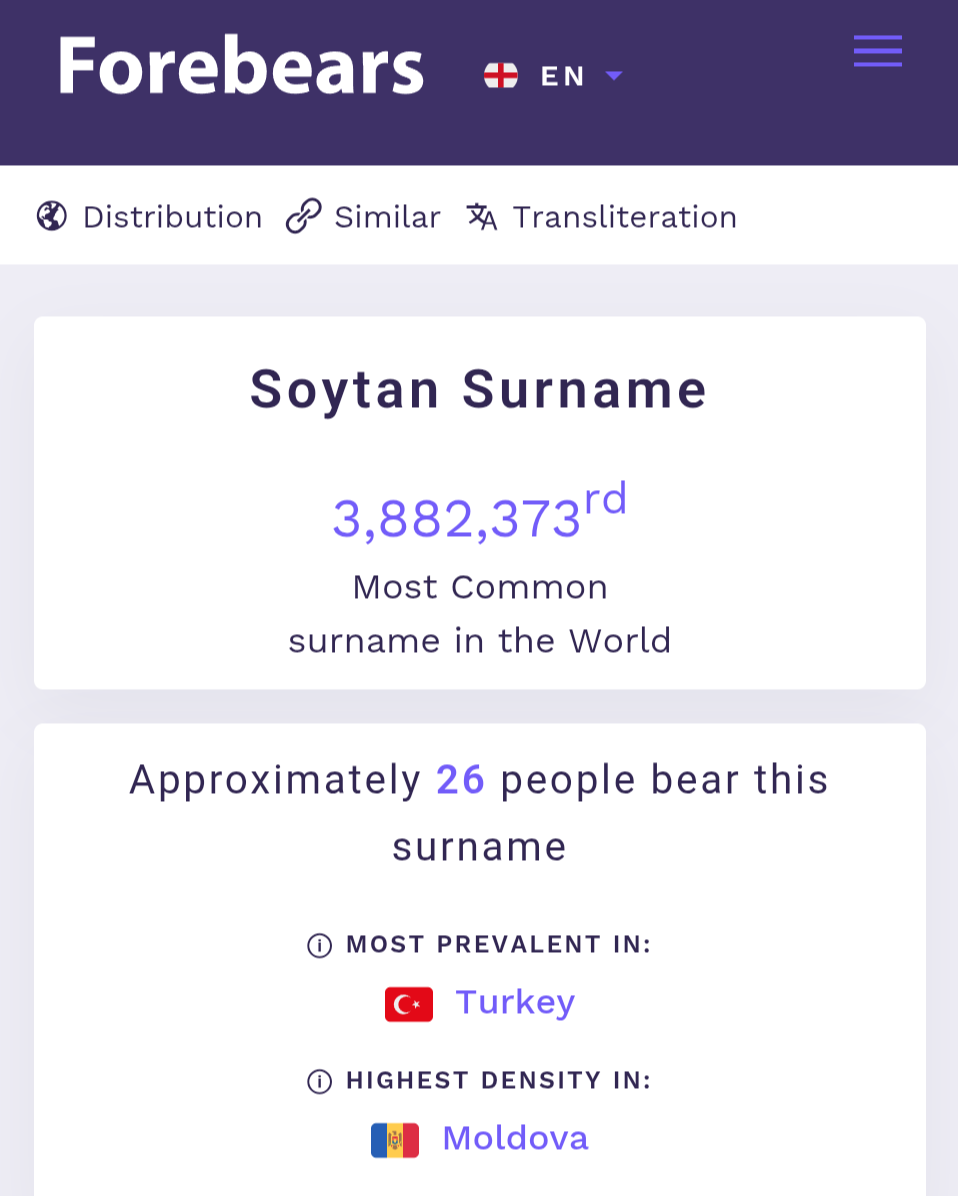Open the Transliteration section
This screenshot has height=1196, width=958.
point(602,217)
